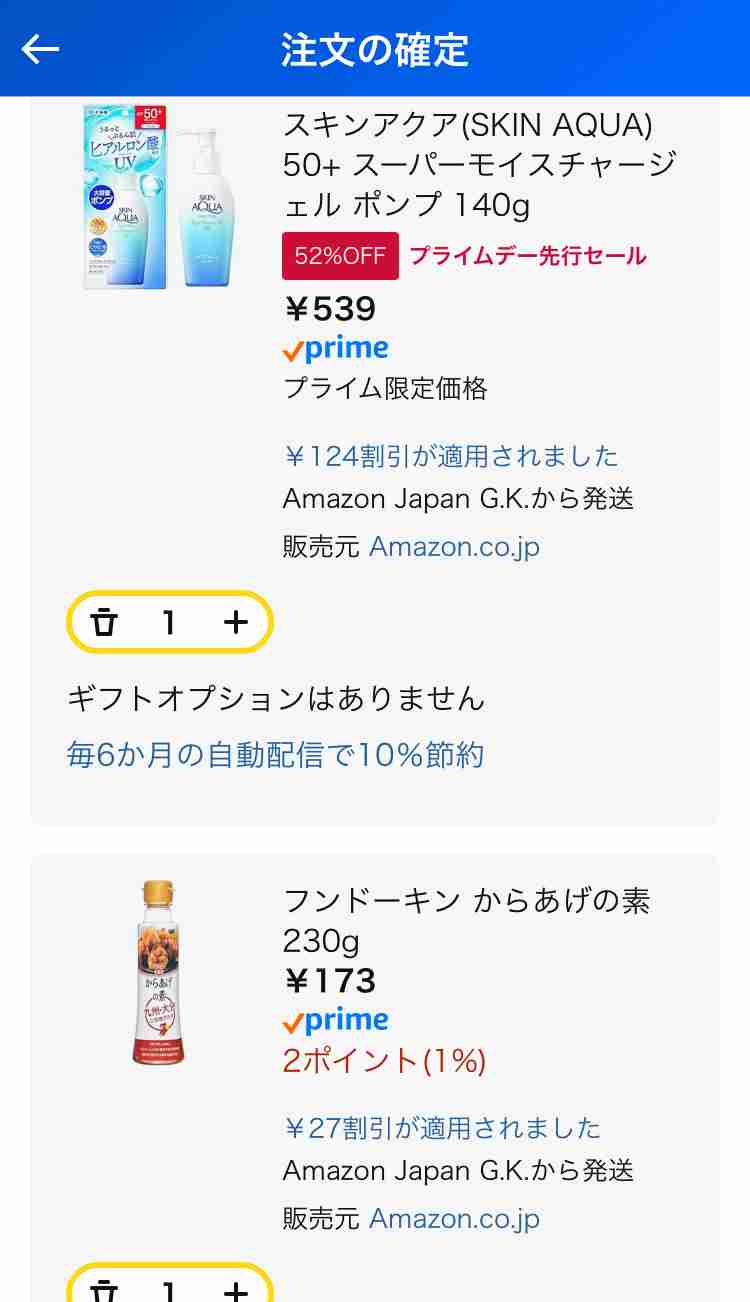Open seller Amazon.co.jp link for からあげの素
Image resolution: width=750 pixels, height=1302 pixels.
click(x=452, y=1218)
